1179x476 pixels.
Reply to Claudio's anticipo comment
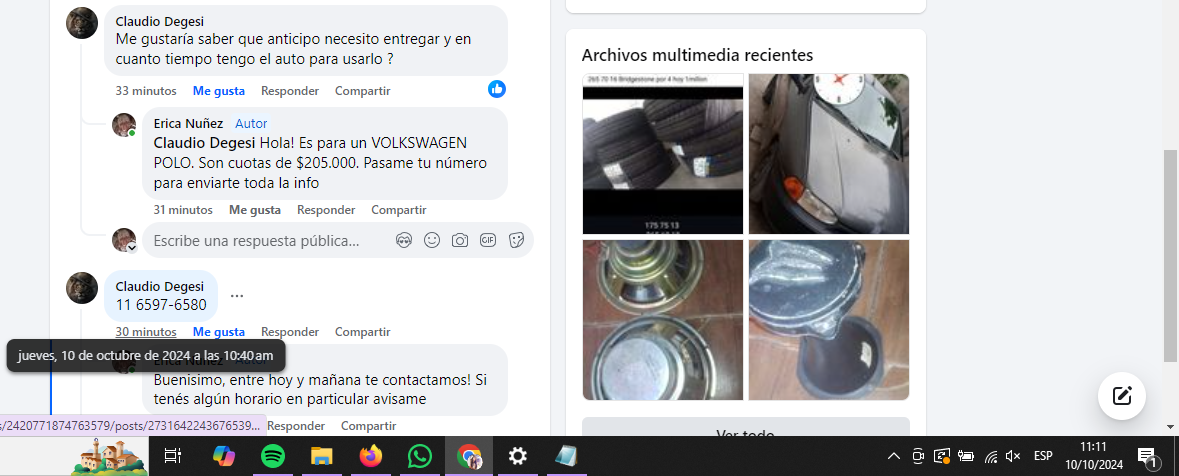click(x=289, y=91)
